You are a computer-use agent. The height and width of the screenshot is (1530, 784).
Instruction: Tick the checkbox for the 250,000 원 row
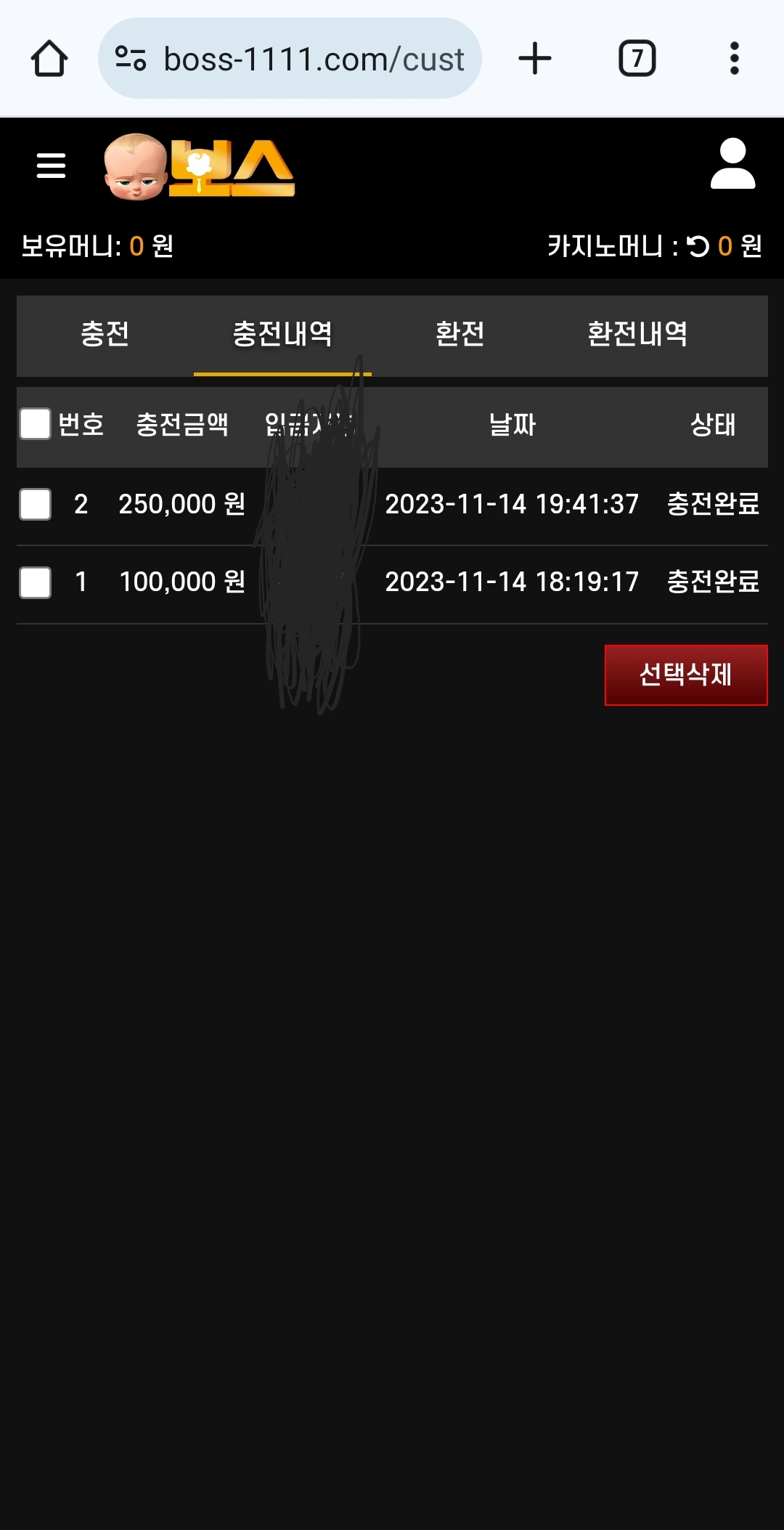[x=35, y=504]
